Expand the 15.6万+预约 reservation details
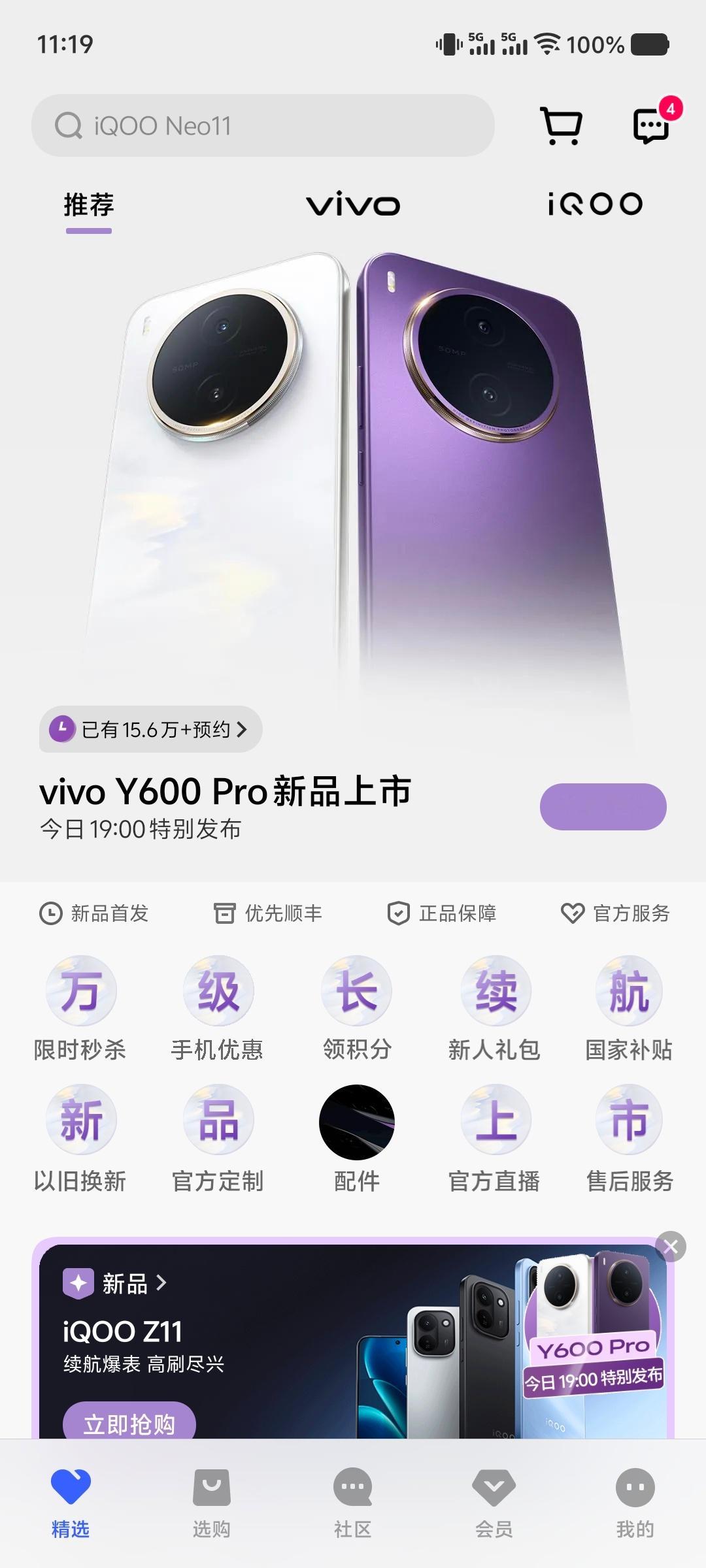Viewport: 706px width, 1568px height. (x=150, y=730)
